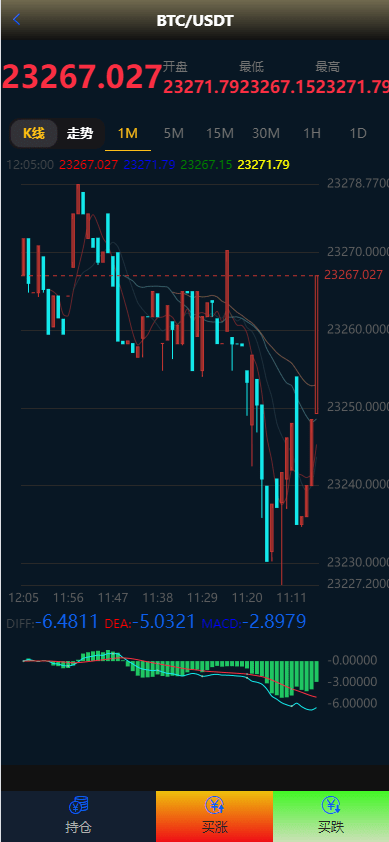
Task: View the 1D interval chart
Action: [358, 134]
